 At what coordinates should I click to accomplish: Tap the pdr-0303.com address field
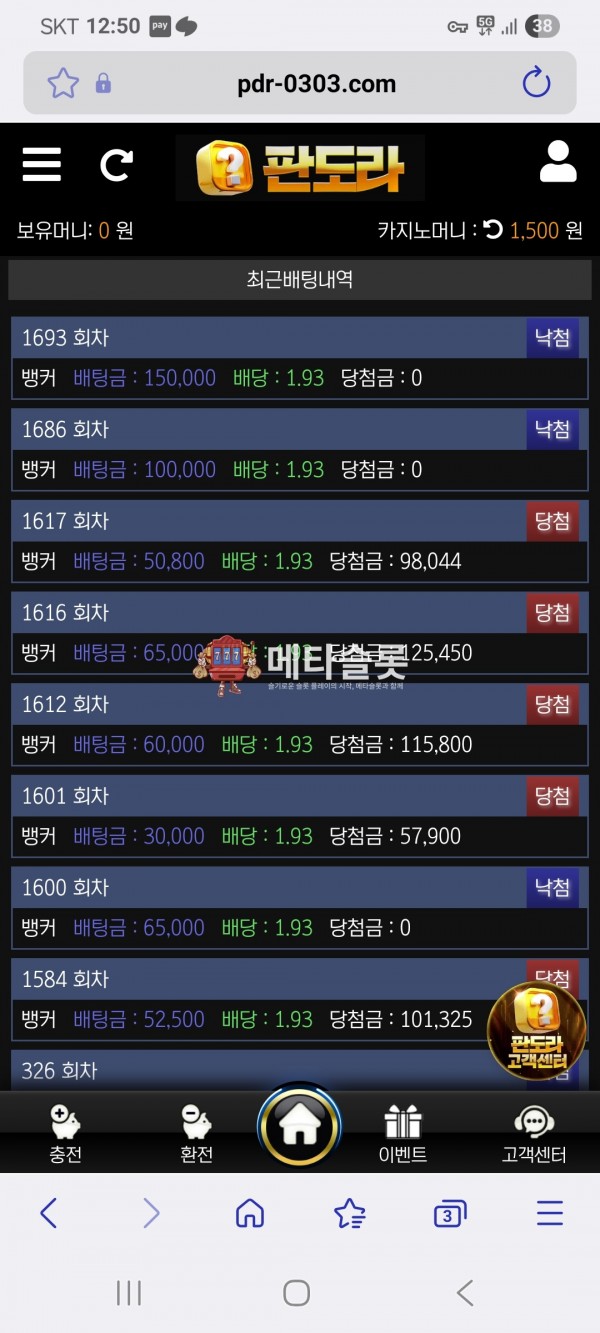[x=316, y=84]
